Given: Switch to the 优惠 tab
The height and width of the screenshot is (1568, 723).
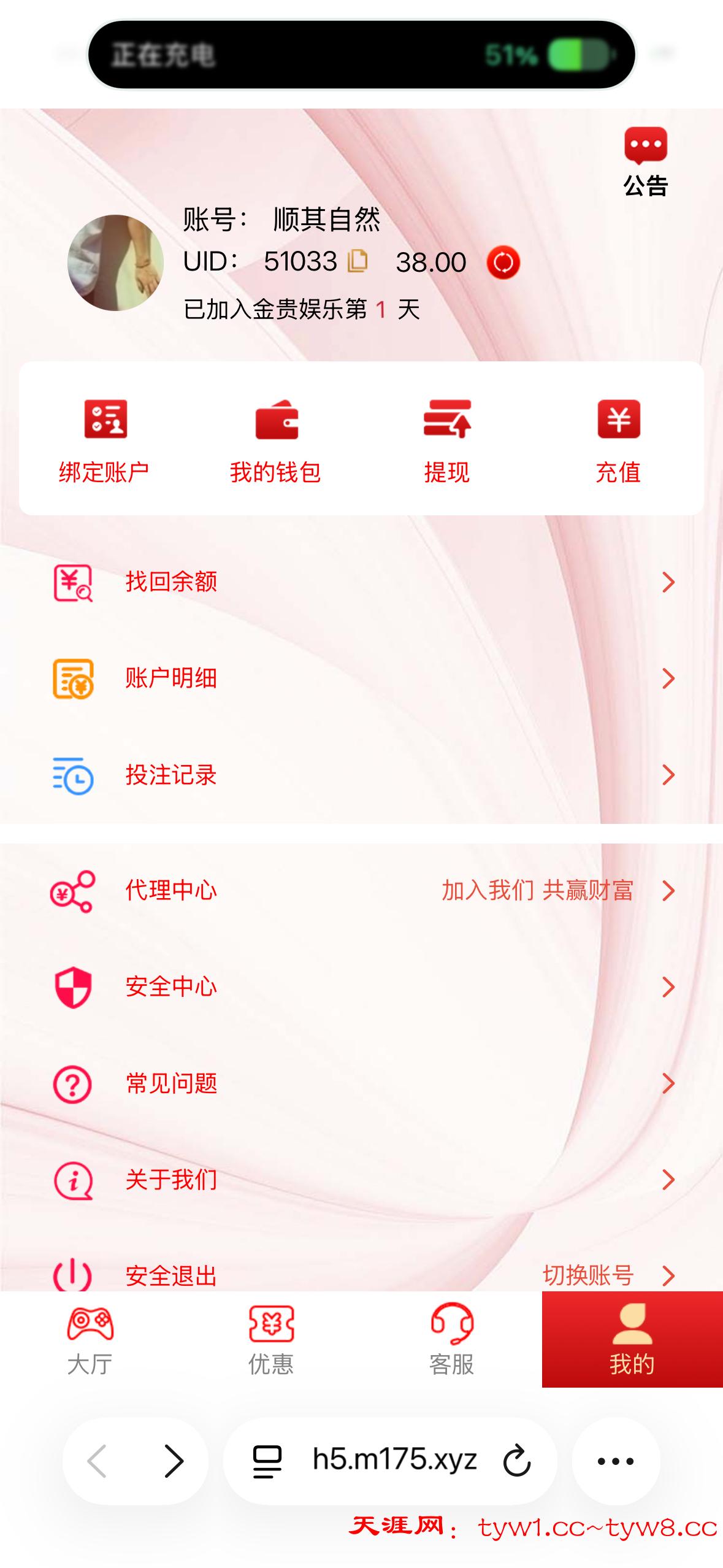Looking at the screenshot, I should coord(271,1340).
